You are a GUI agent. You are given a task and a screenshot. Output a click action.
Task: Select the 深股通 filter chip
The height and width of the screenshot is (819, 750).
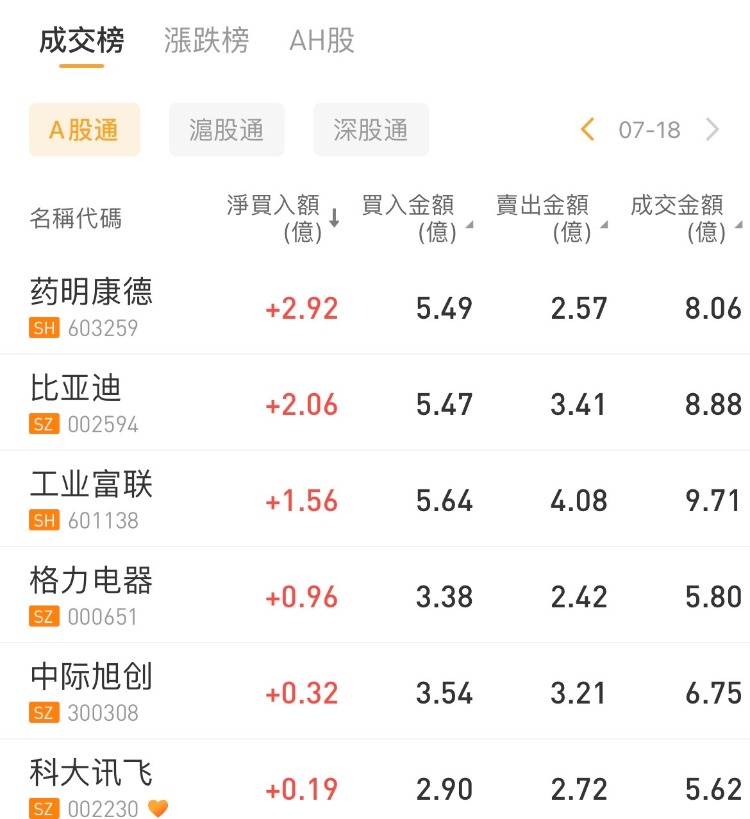(x=371, y=130)
